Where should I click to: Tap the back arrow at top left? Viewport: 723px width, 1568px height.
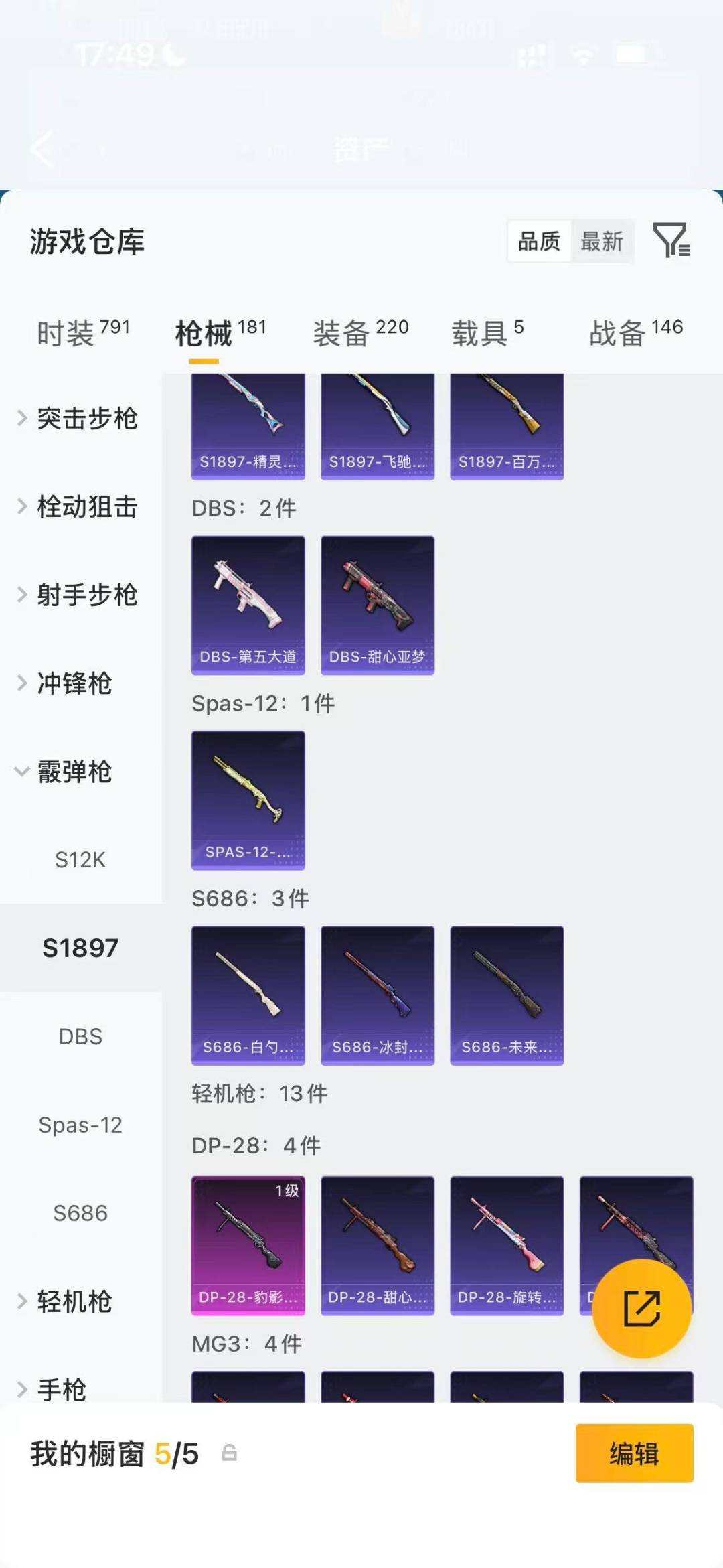click(42, 149)
